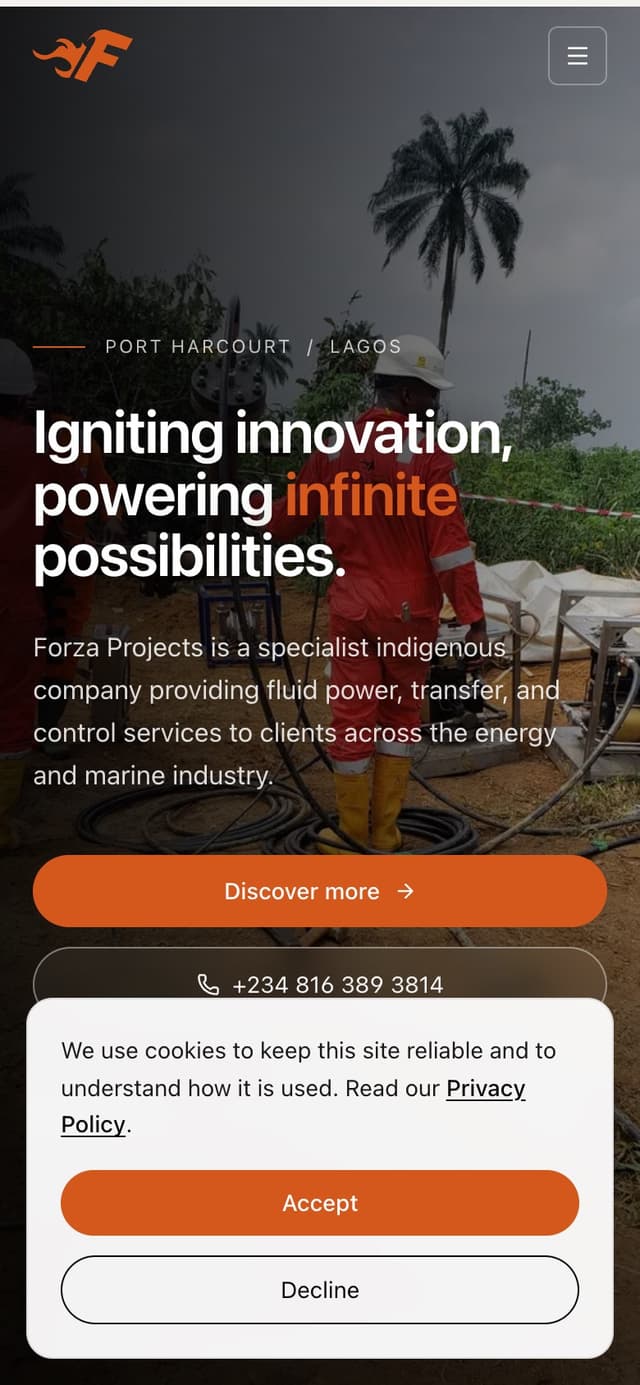The width and height of the screenshot is (640, 1385).
Task: Decline cookies
Action: pos(320,1290)
